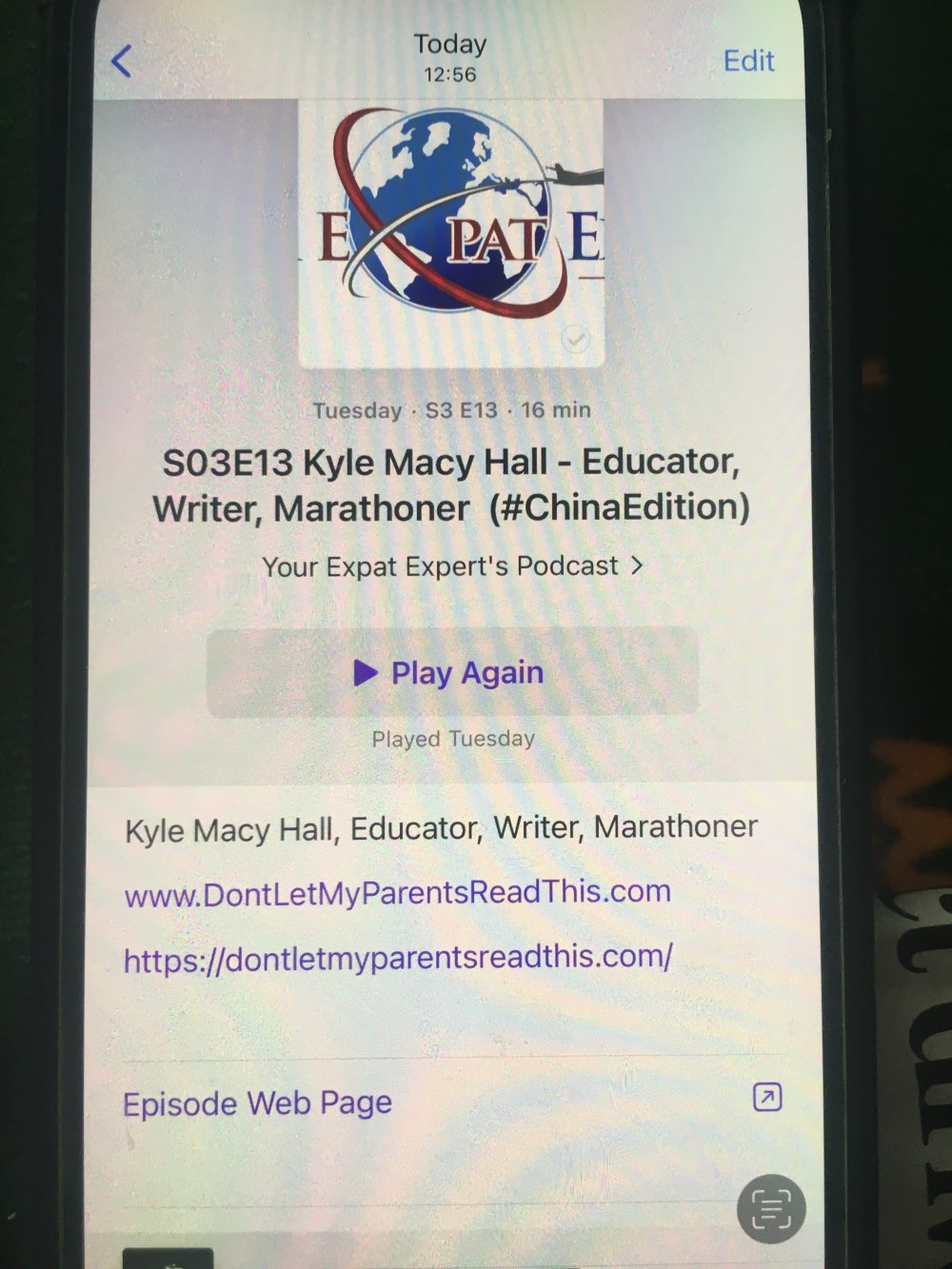952x1269 pixels.
Task: Open the www.DontLetMyParentsReadThis.com link
Action: point(398,893)
